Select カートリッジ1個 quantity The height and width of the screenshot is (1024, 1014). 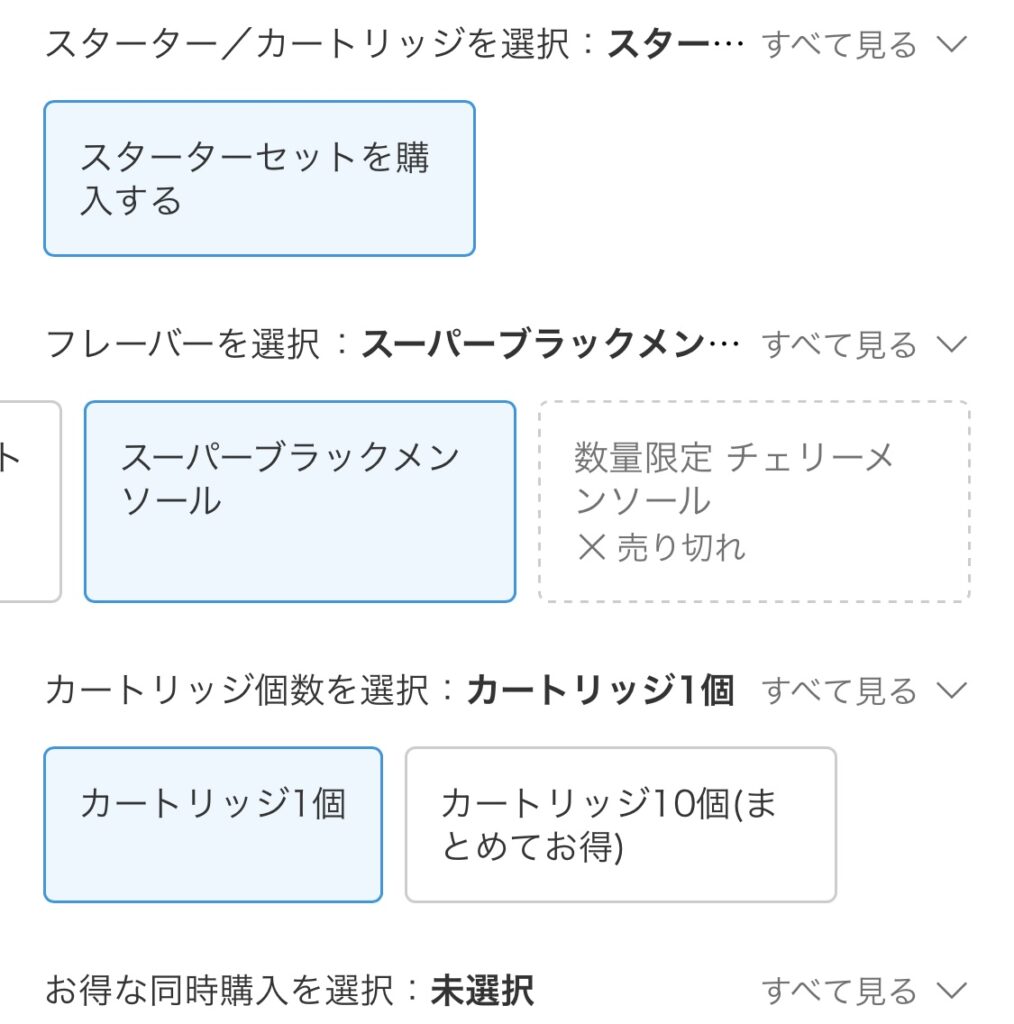click(213, 824)
